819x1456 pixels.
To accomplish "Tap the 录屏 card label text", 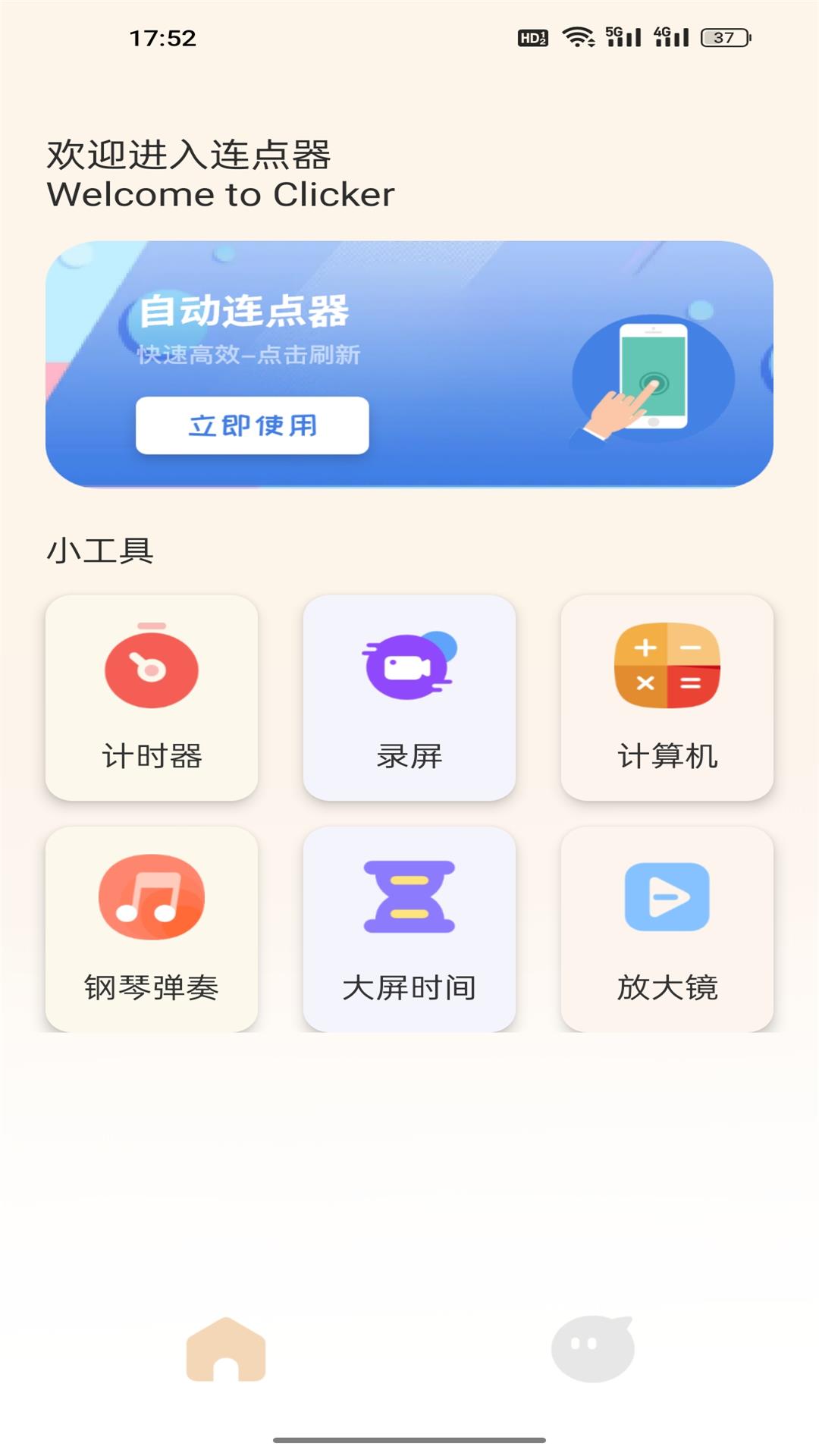I will pos(409,755).
